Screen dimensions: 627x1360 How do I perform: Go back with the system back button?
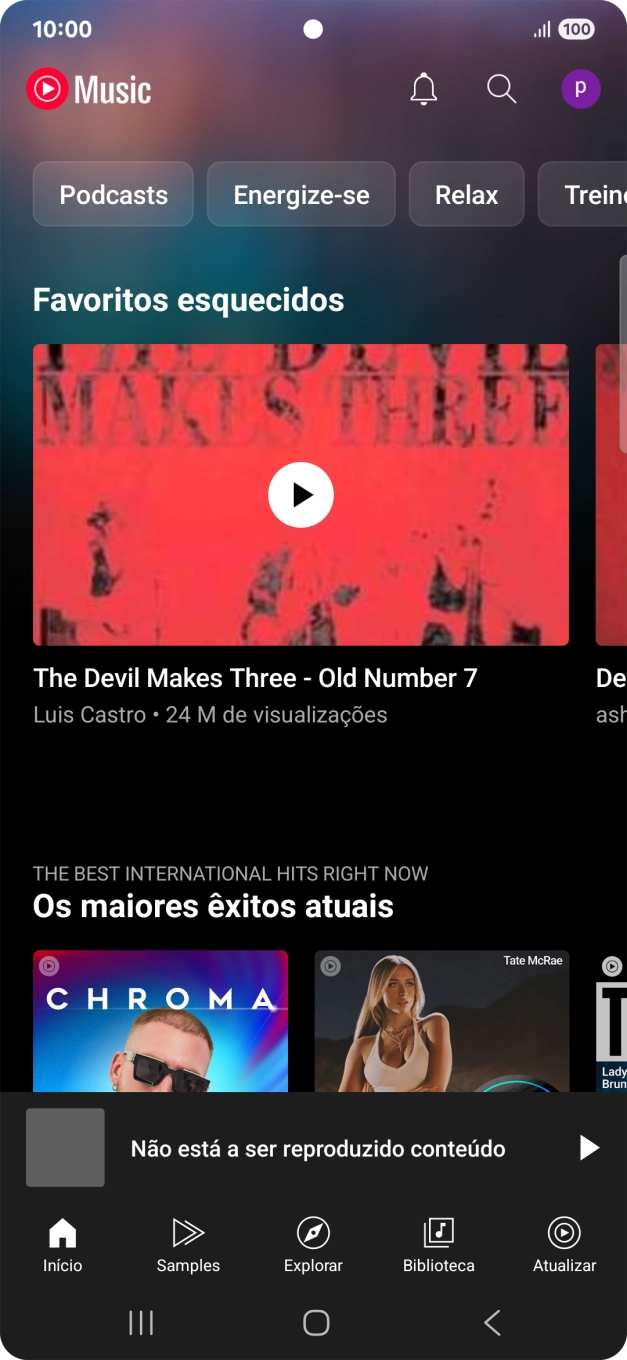click(x=491, y=1323)
